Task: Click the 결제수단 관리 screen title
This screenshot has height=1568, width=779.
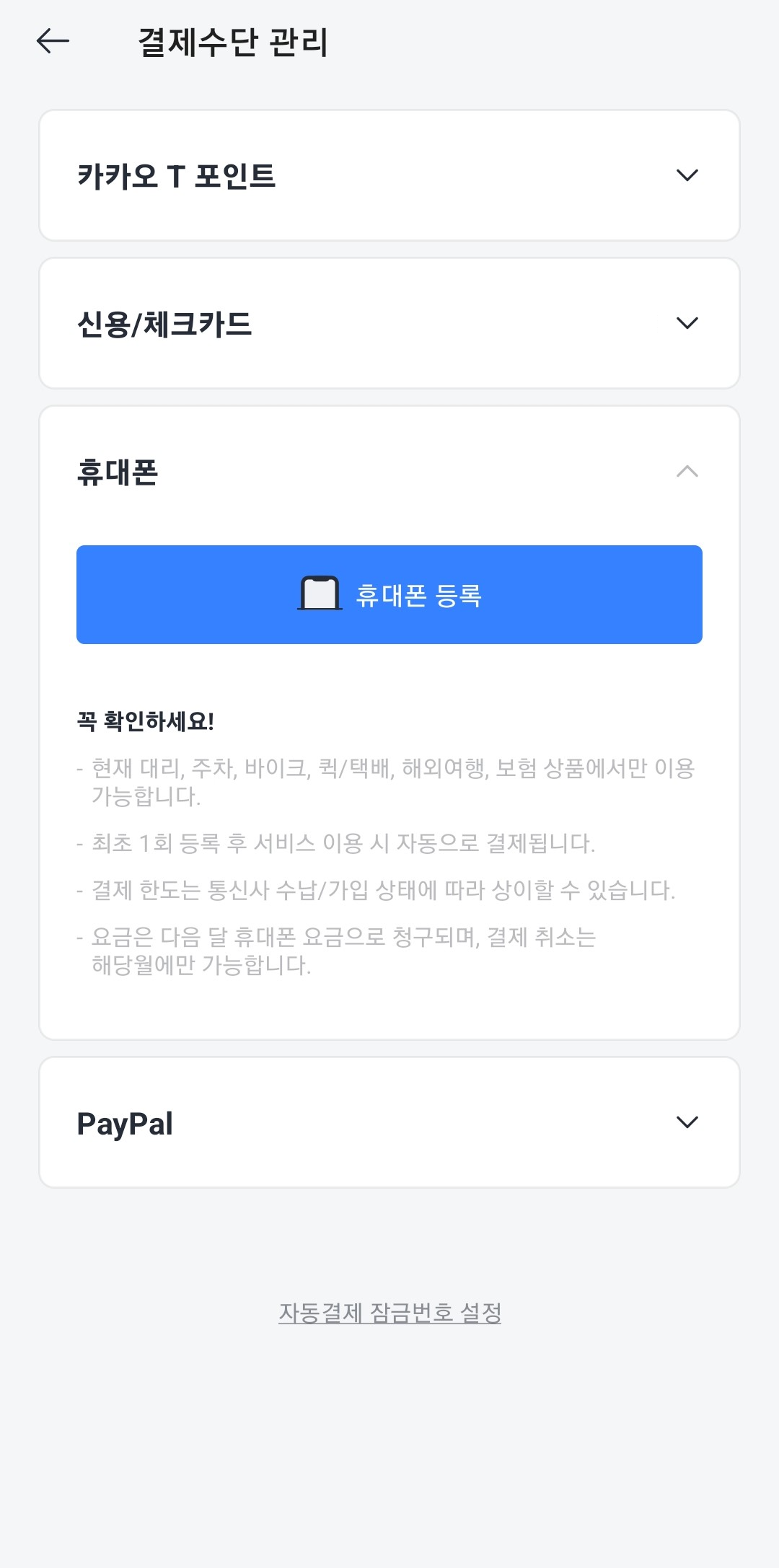Action: point(232,41)
